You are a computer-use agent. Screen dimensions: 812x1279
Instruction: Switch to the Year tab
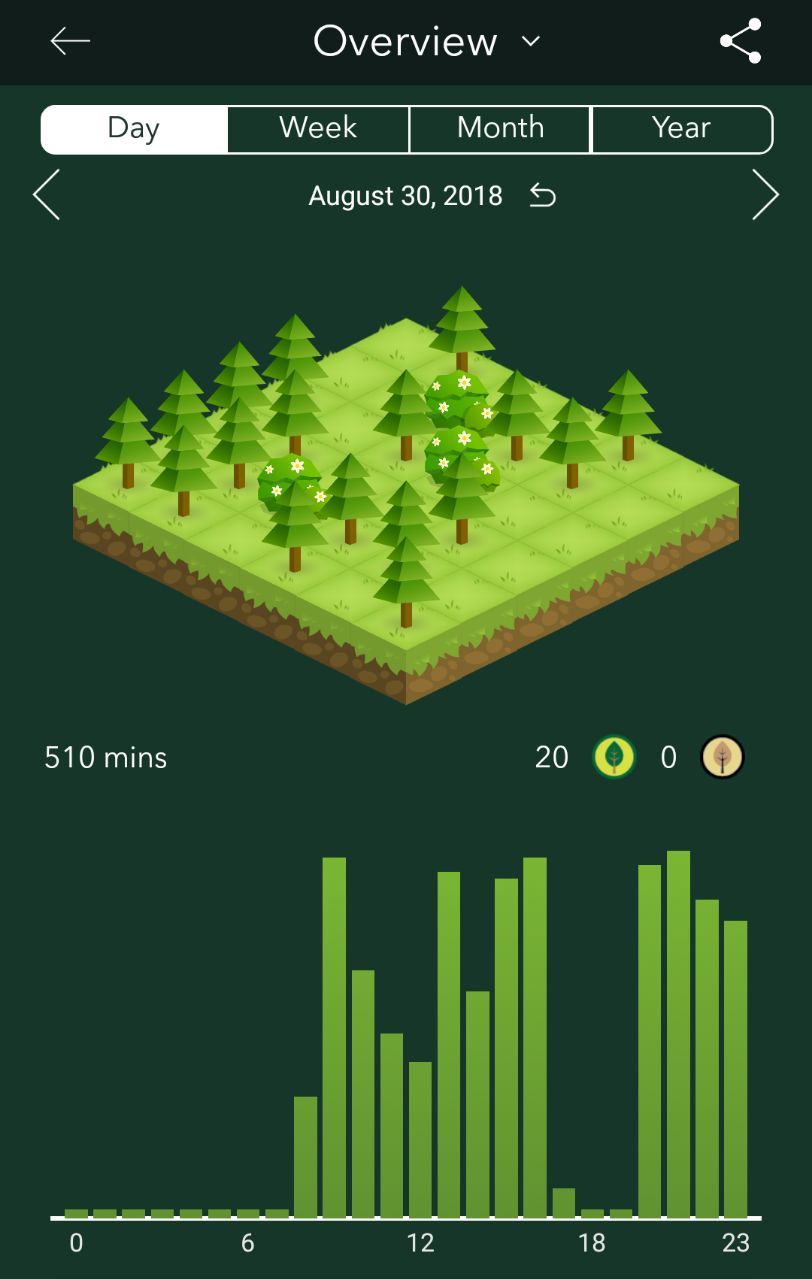(681, 128)
